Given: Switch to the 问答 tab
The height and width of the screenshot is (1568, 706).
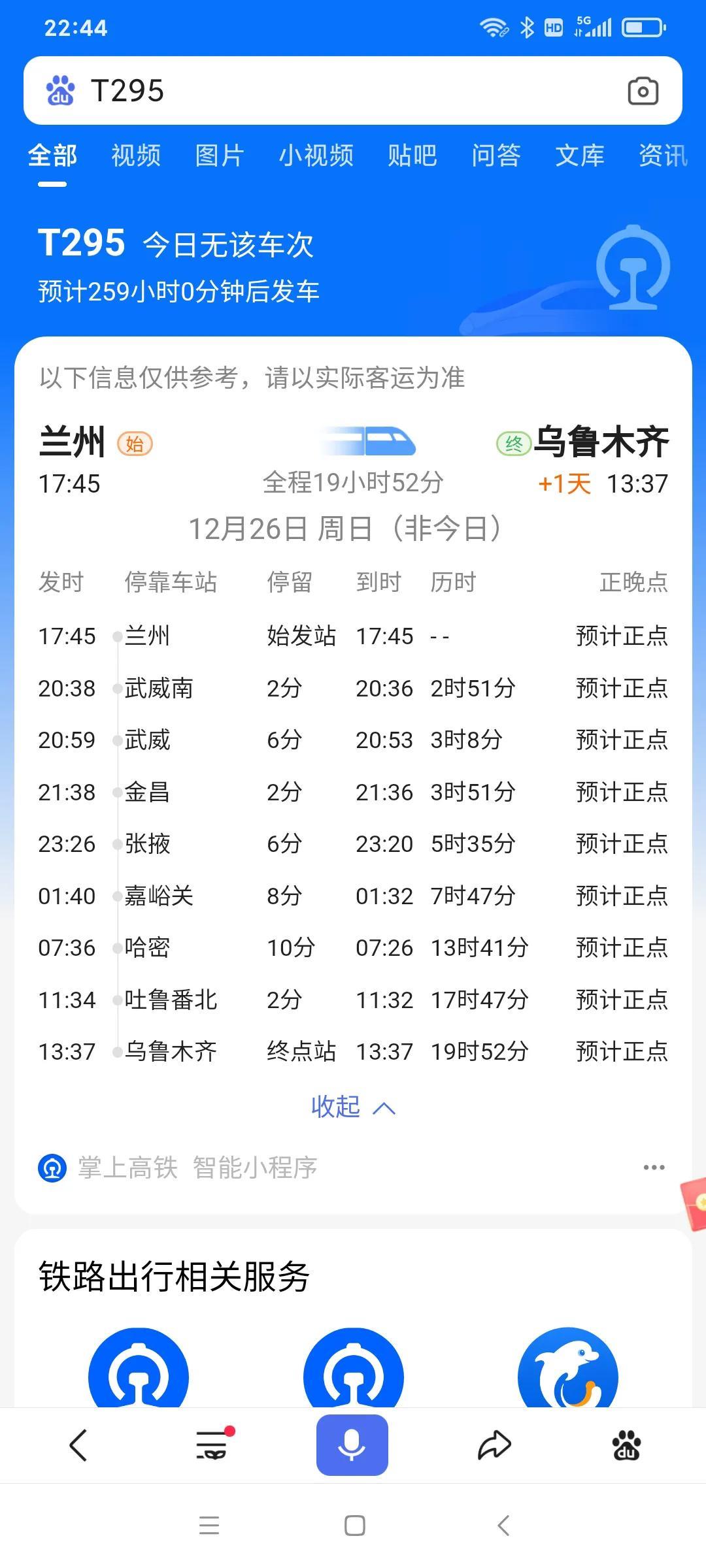Looking at the screenshot, I should pyautogui.click(x=496, y=155).
